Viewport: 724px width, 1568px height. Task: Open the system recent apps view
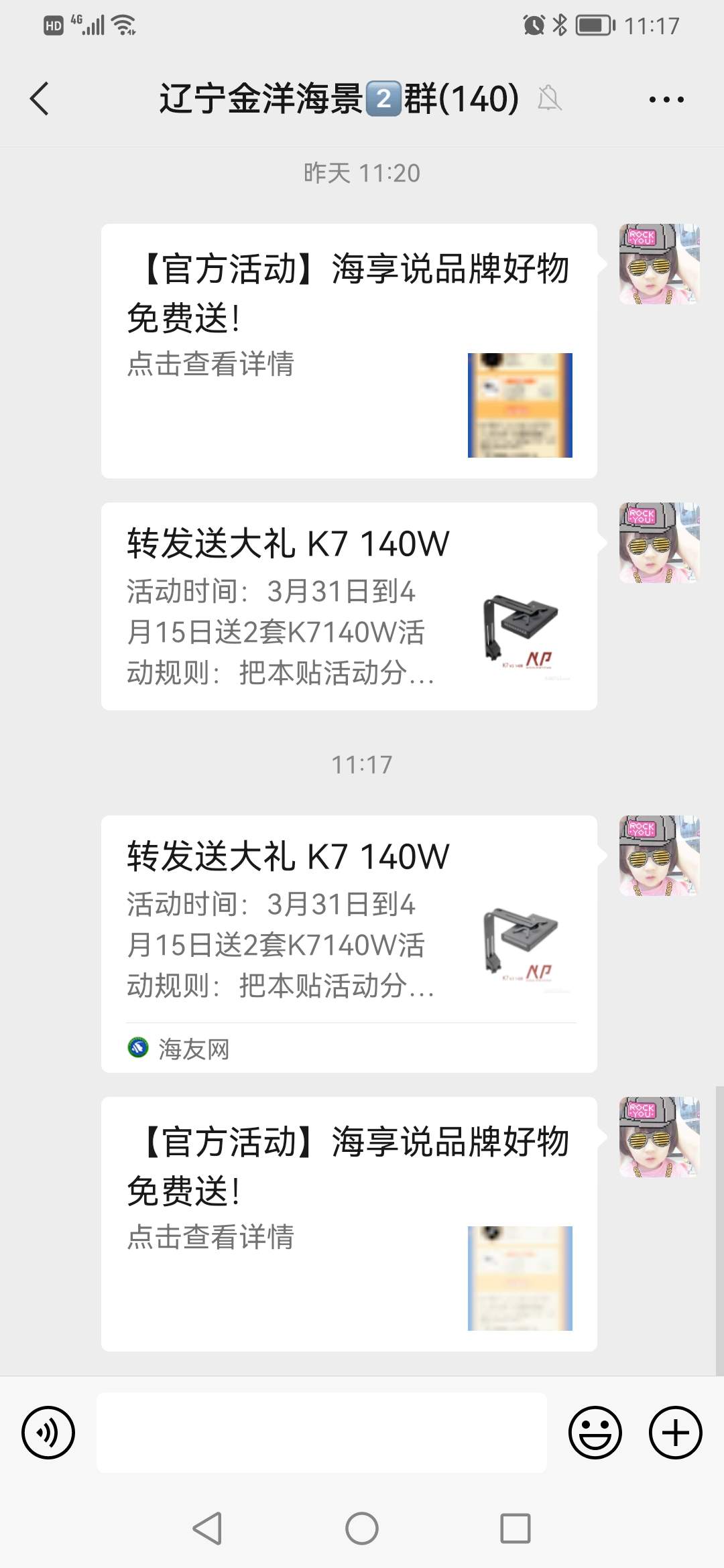click(516, 1529)
